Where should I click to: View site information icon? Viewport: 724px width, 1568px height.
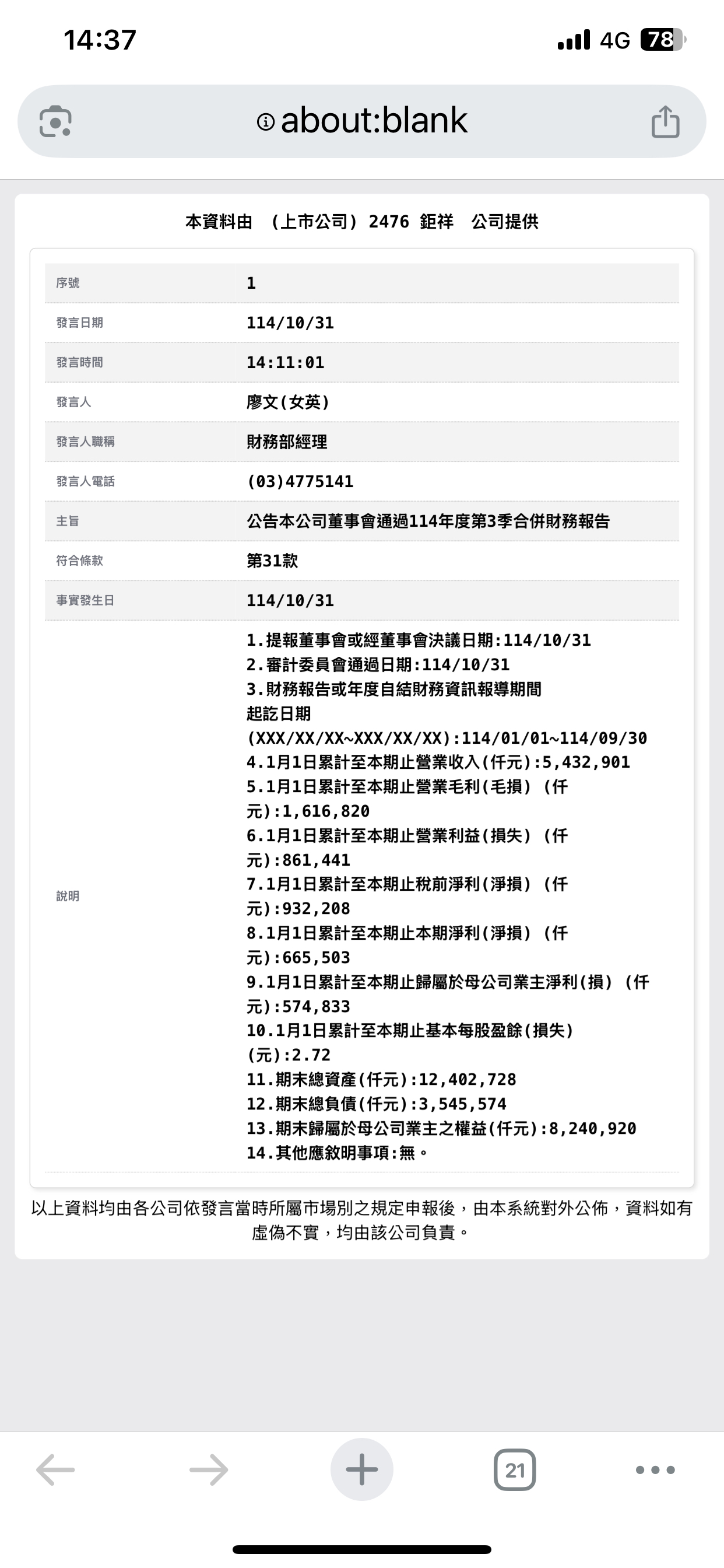click(x=266, y=123)
